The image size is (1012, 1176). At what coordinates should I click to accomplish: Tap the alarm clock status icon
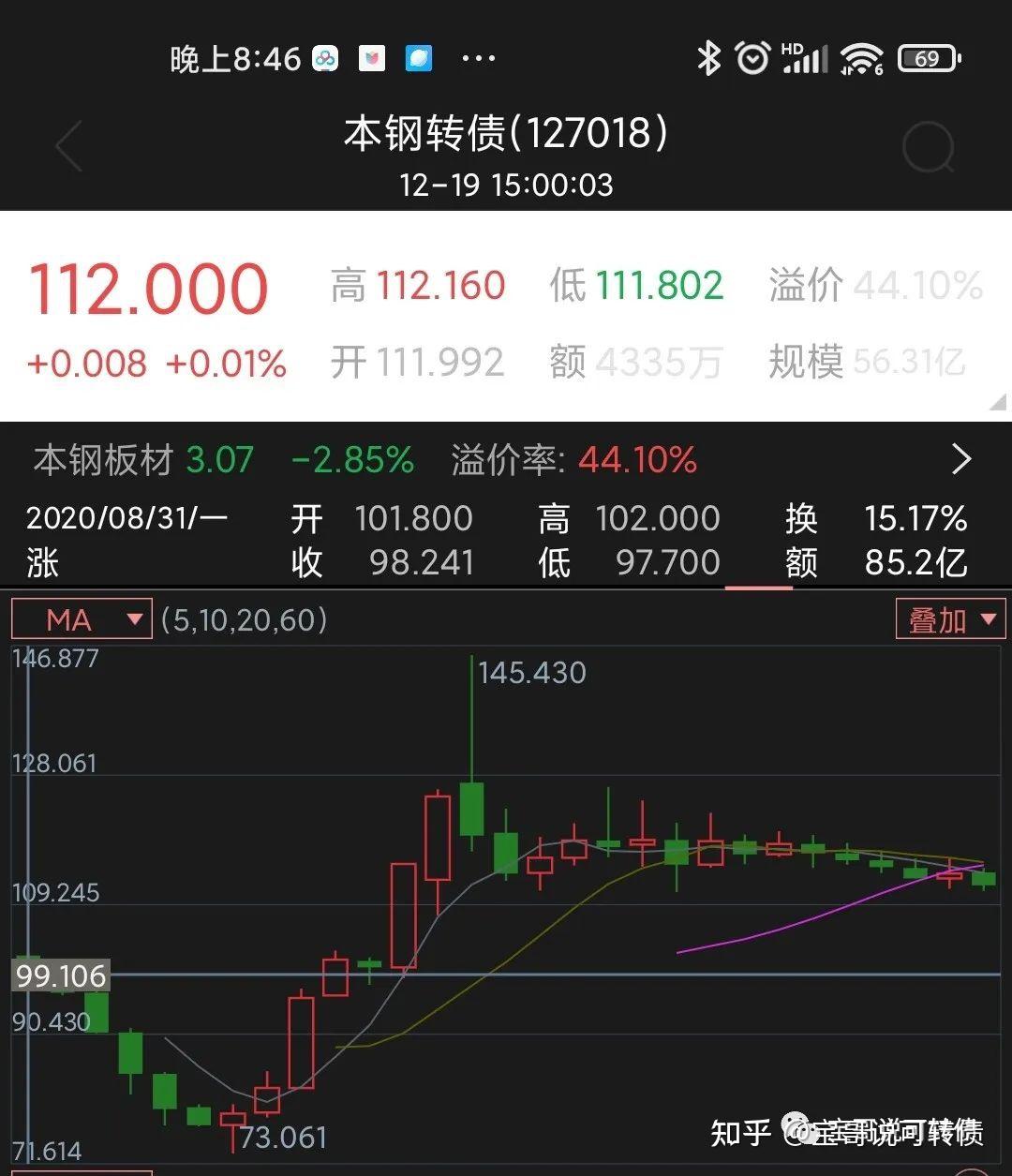click(x=752, y=58)
